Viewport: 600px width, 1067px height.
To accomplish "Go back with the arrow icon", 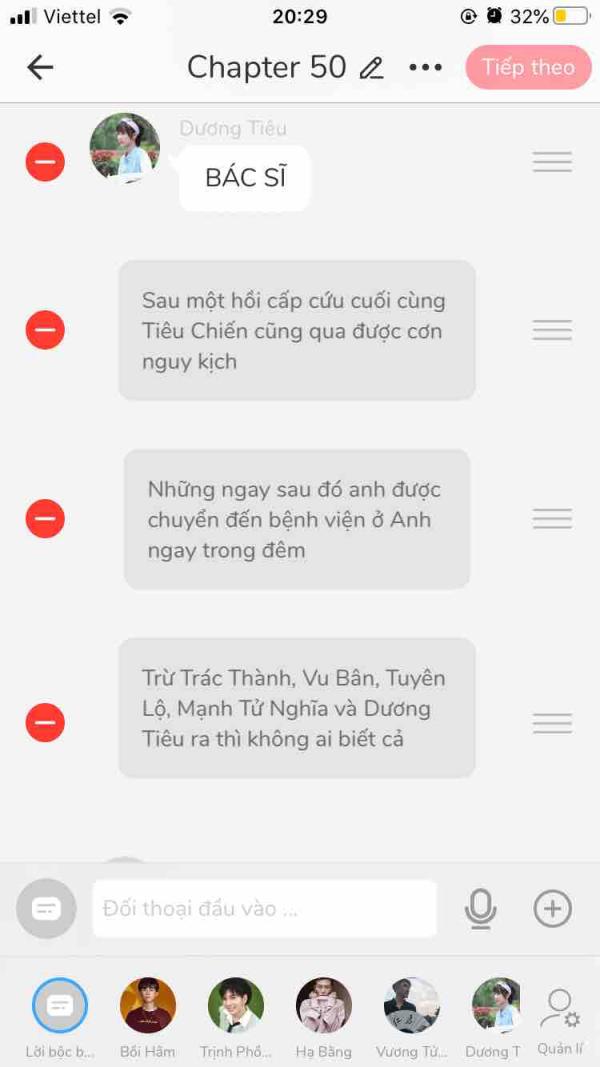I will pyautogui.click(x=40, y=67).
